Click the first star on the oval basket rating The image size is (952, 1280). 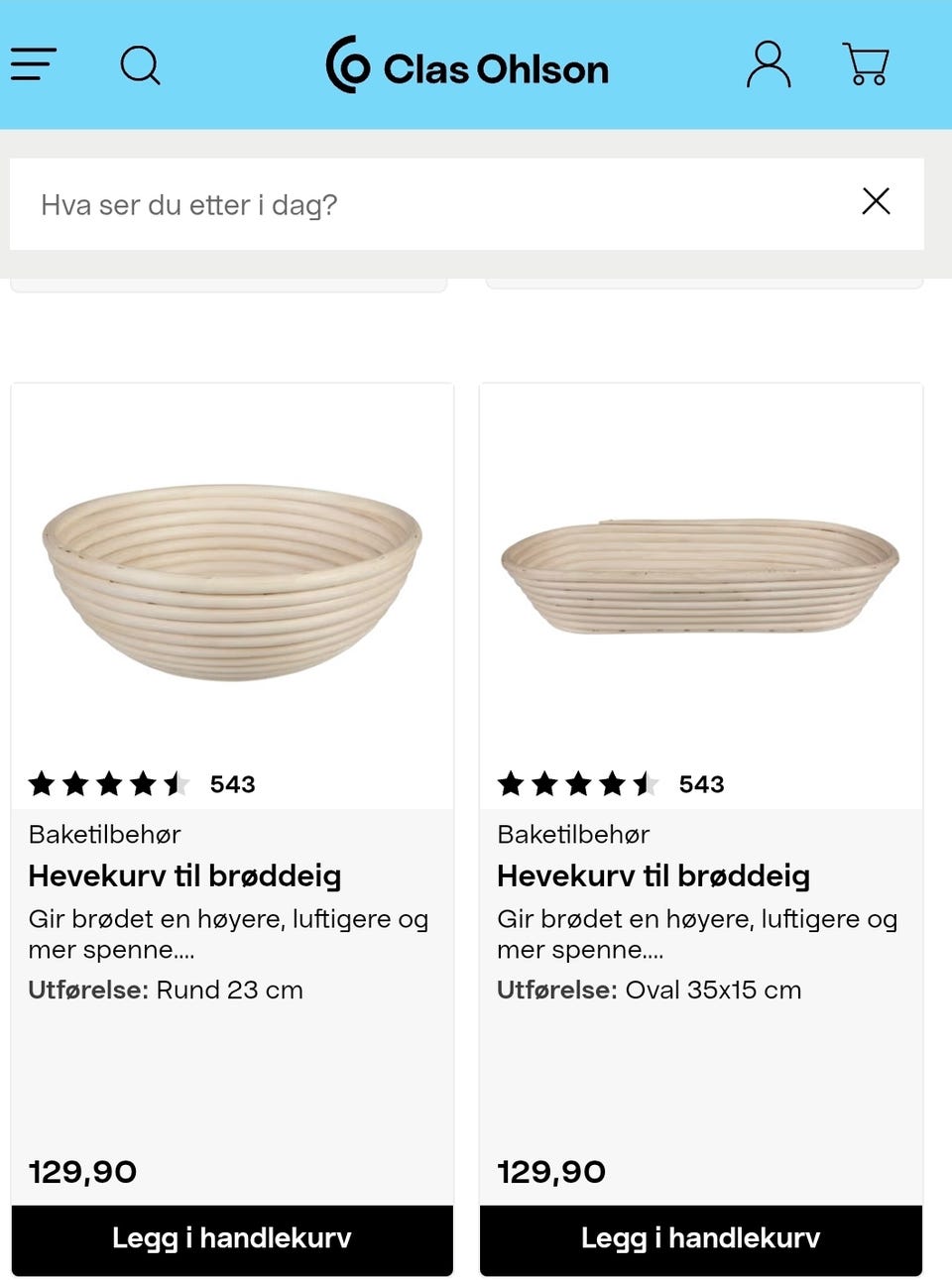pos(509,783)
